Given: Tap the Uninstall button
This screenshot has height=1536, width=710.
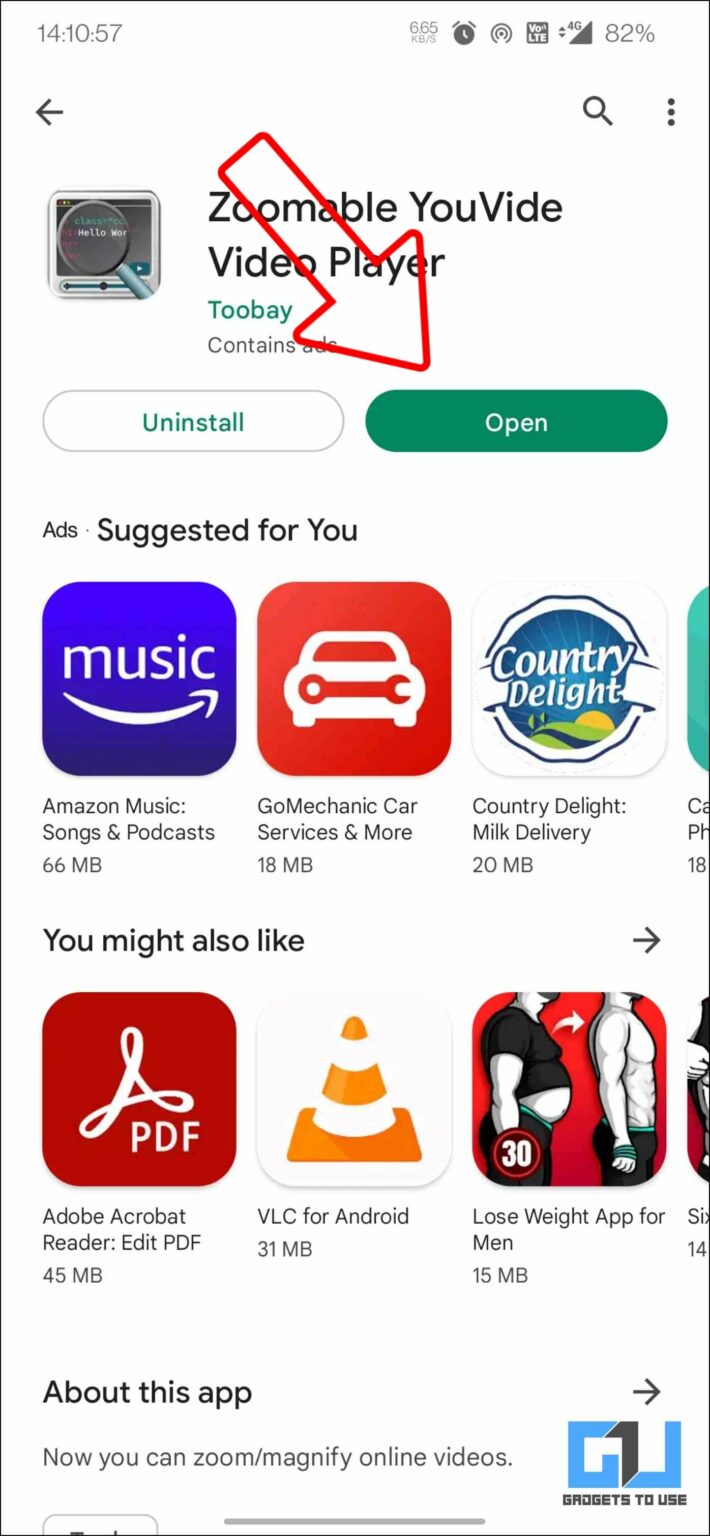Looking at the screenshot, I should pyautogui.click(x=193, y=422).
